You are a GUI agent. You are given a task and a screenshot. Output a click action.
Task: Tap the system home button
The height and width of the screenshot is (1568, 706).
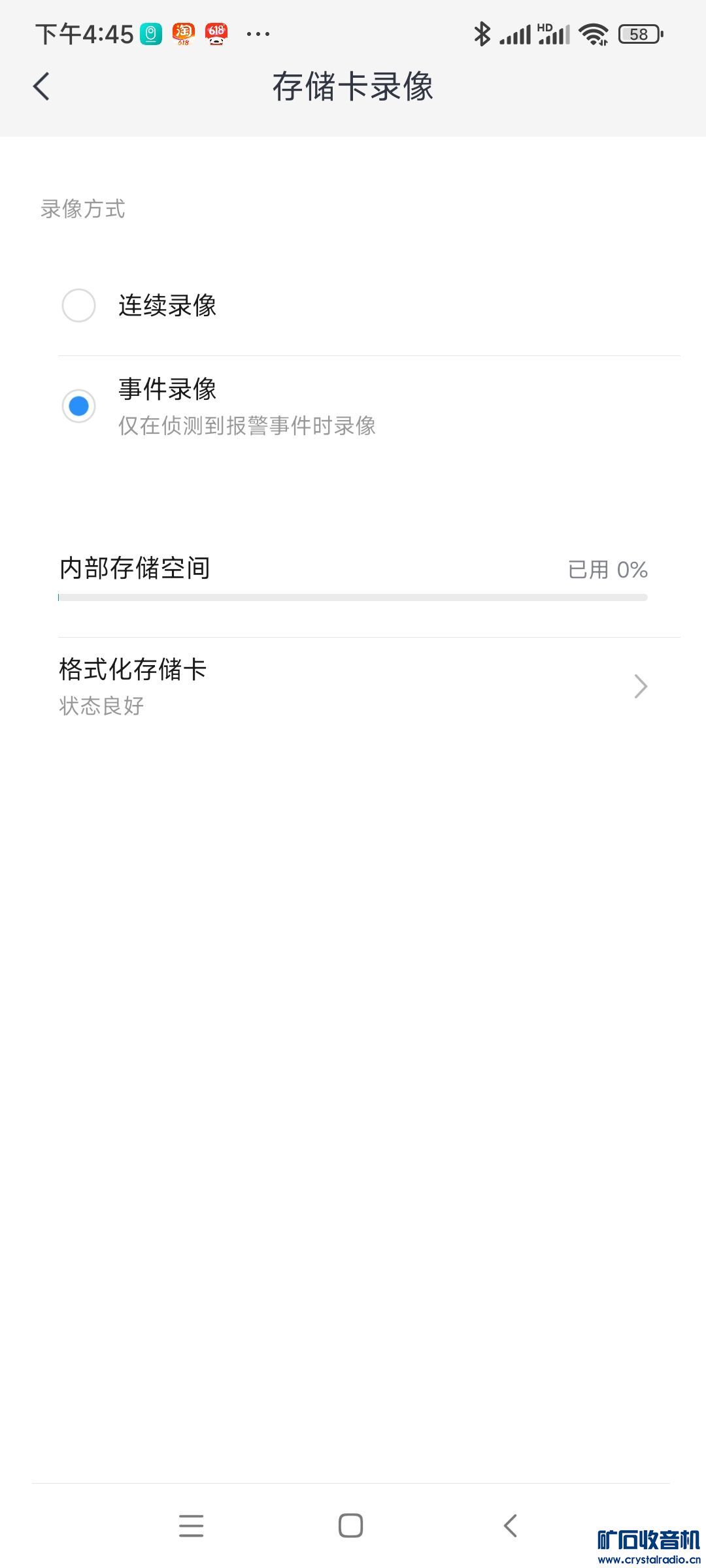pos(351,1526)
